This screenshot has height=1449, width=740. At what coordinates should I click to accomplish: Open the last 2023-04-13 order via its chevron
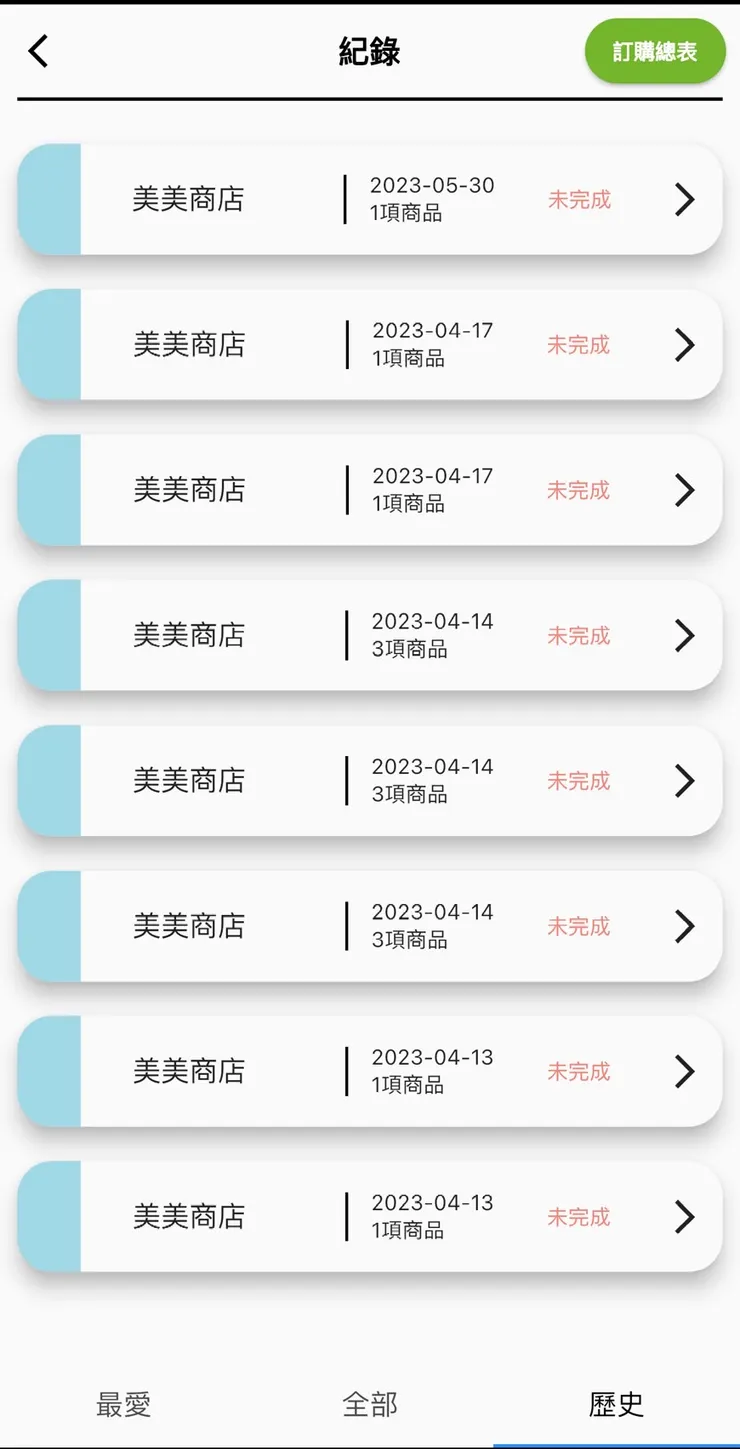tap(685, 1217)
